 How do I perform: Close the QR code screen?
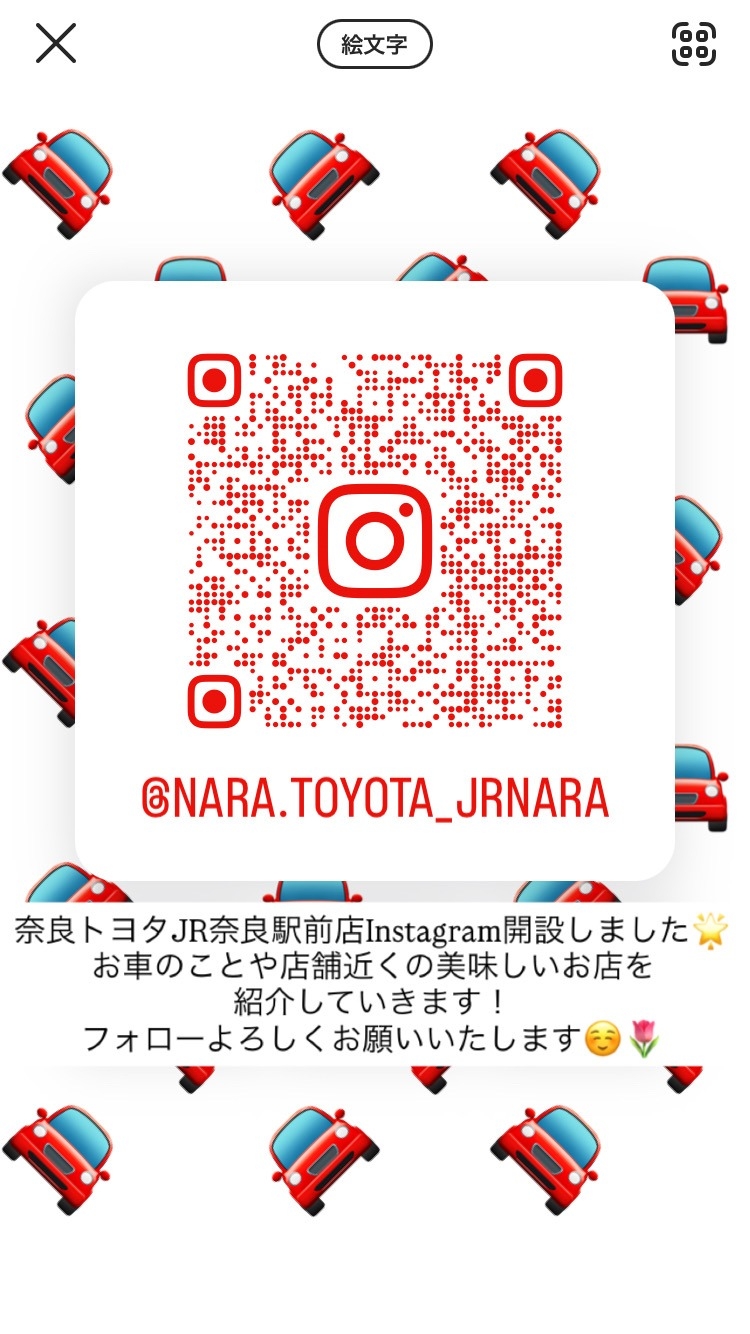(x=56, y=43)
